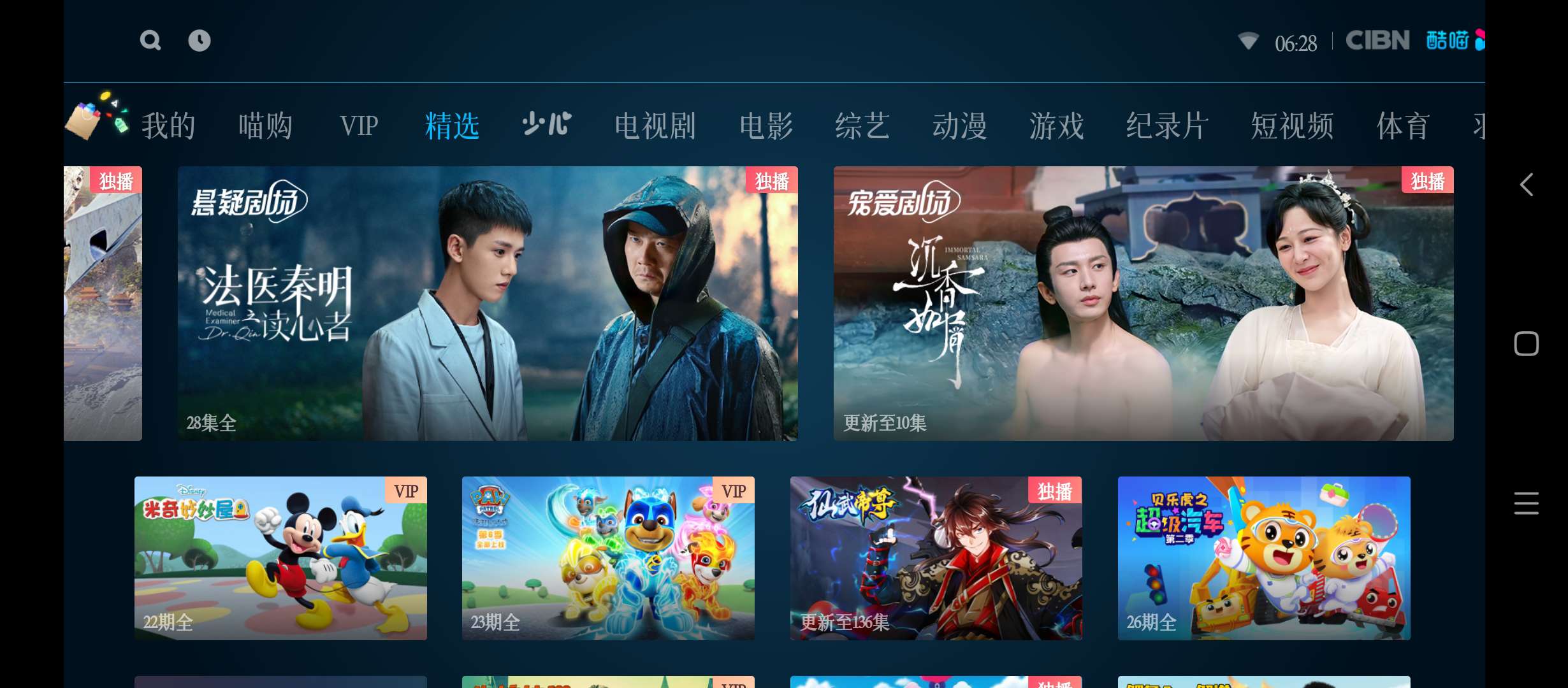The height and width of the screenshot is (688, 1568).
Task: Open the search icon
Action: [150, 41]
